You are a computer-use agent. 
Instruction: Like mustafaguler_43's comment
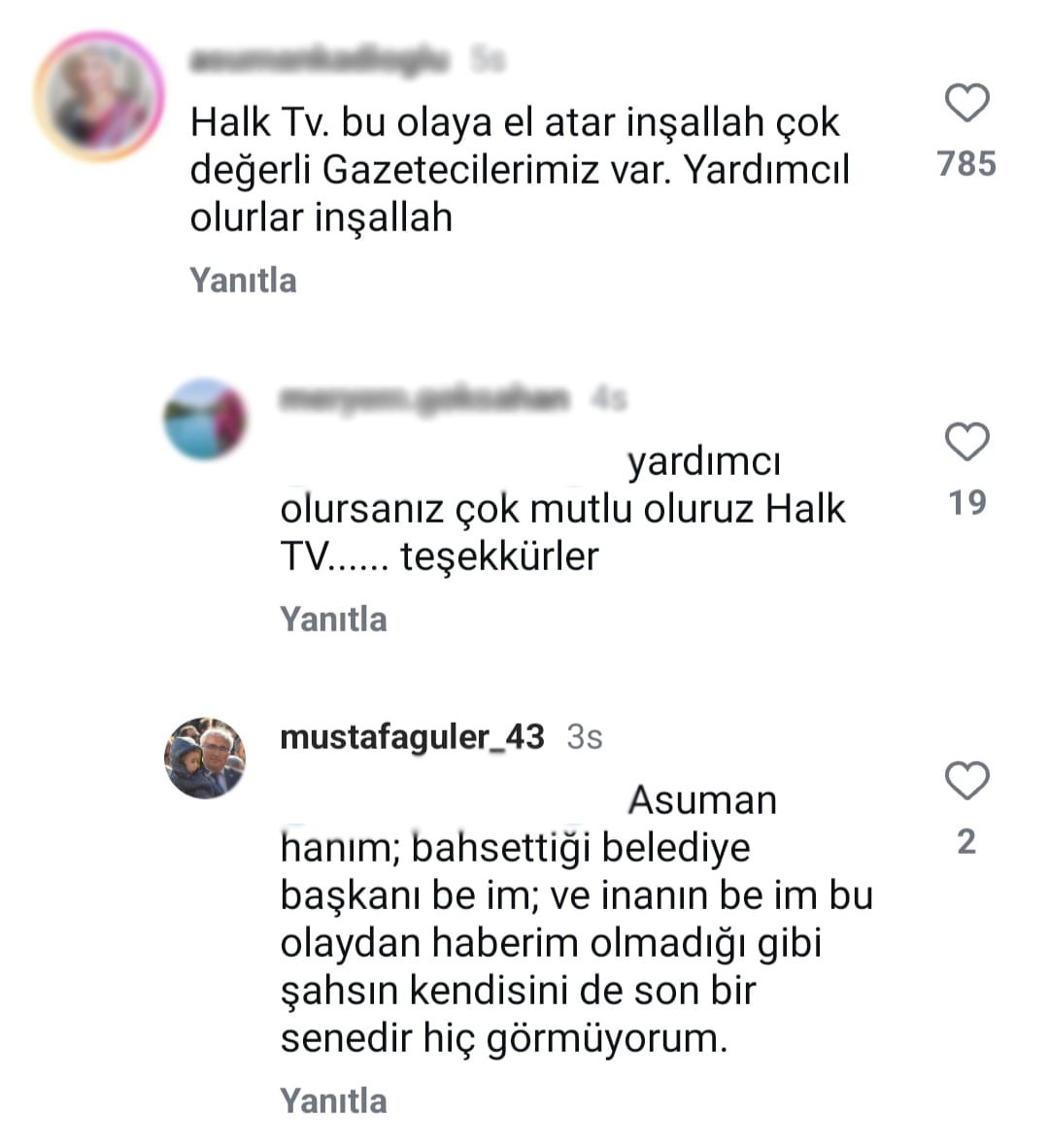tap(966, 782)
